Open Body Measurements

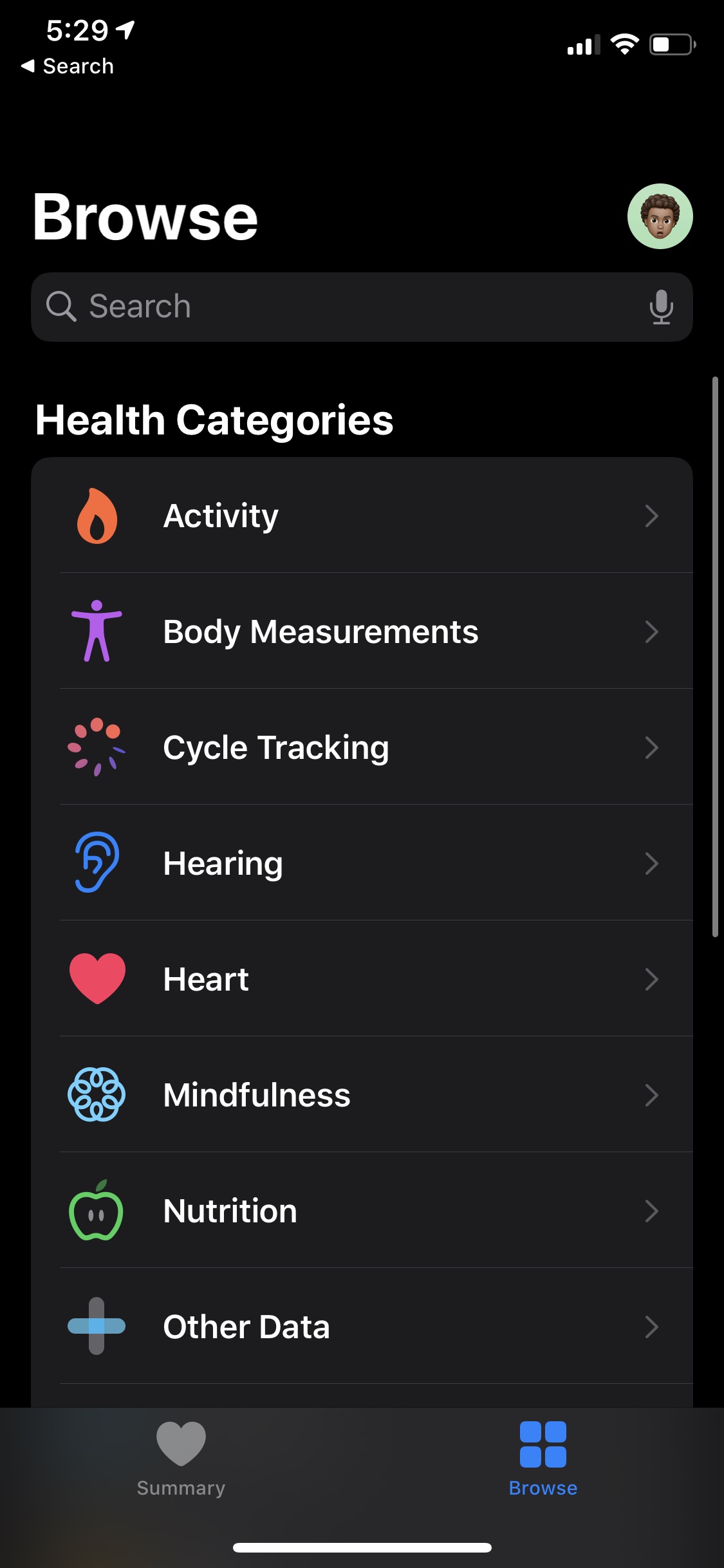point(362,631)
